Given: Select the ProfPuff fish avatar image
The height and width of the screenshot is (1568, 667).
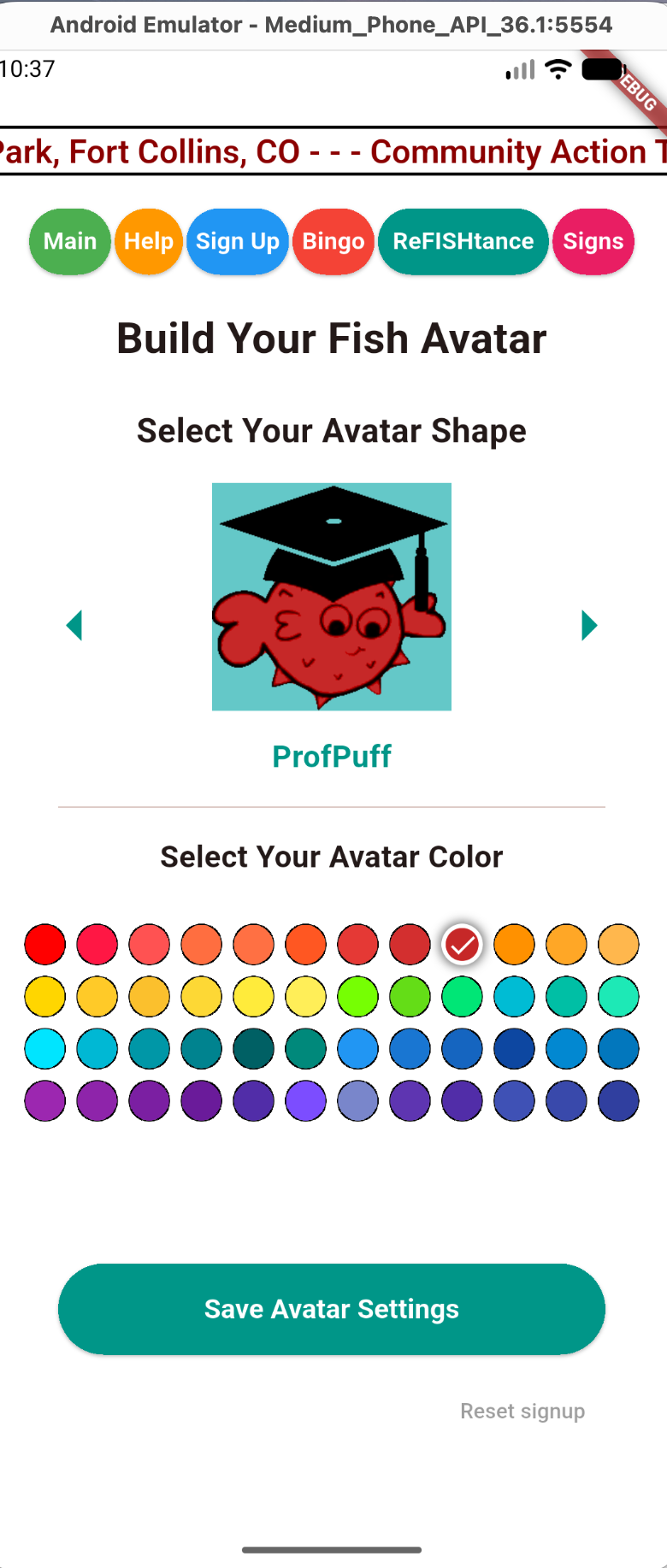Looking at the screenshot, I should pos(332,596).
